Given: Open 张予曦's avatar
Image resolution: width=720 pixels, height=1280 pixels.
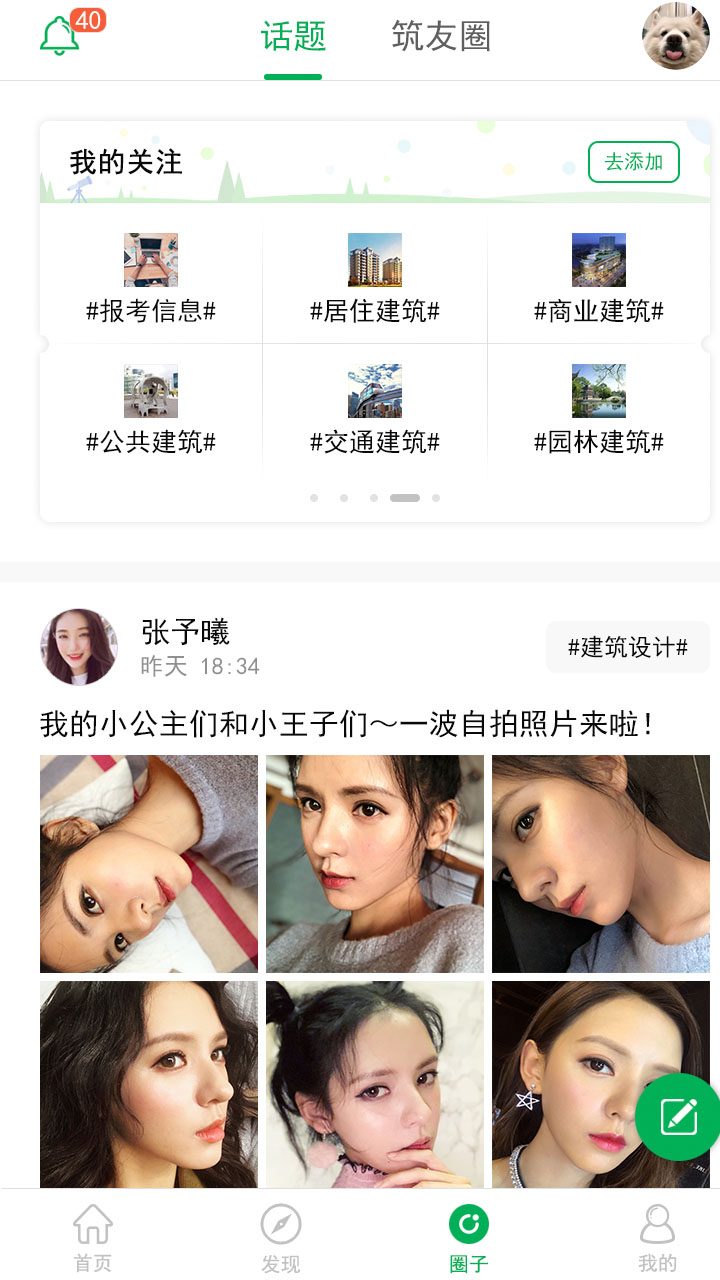Looking at the screenshot, I should tap(79, 647).
